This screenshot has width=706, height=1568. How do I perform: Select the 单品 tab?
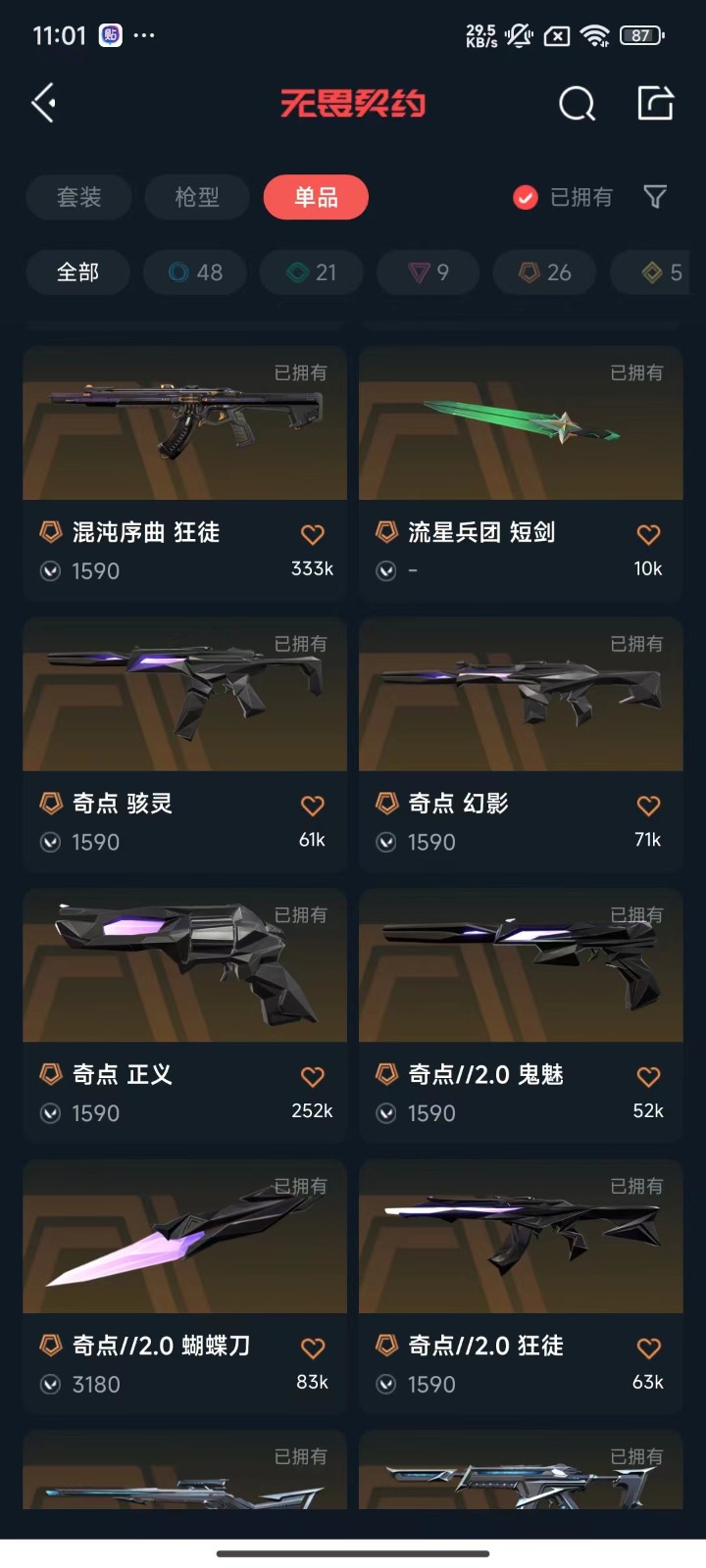point(316,197)
